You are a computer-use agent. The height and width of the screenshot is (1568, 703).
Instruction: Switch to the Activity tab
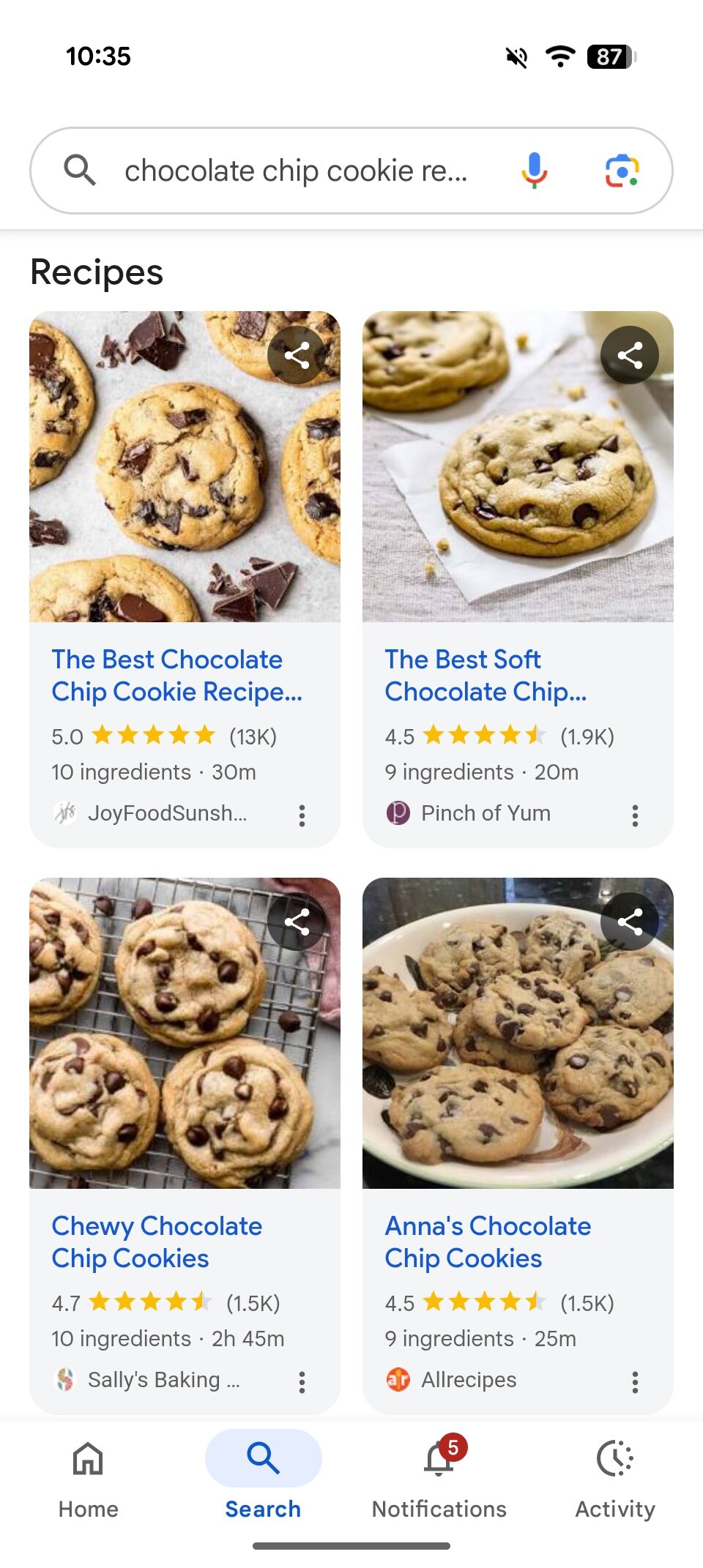pos(615,1477)
